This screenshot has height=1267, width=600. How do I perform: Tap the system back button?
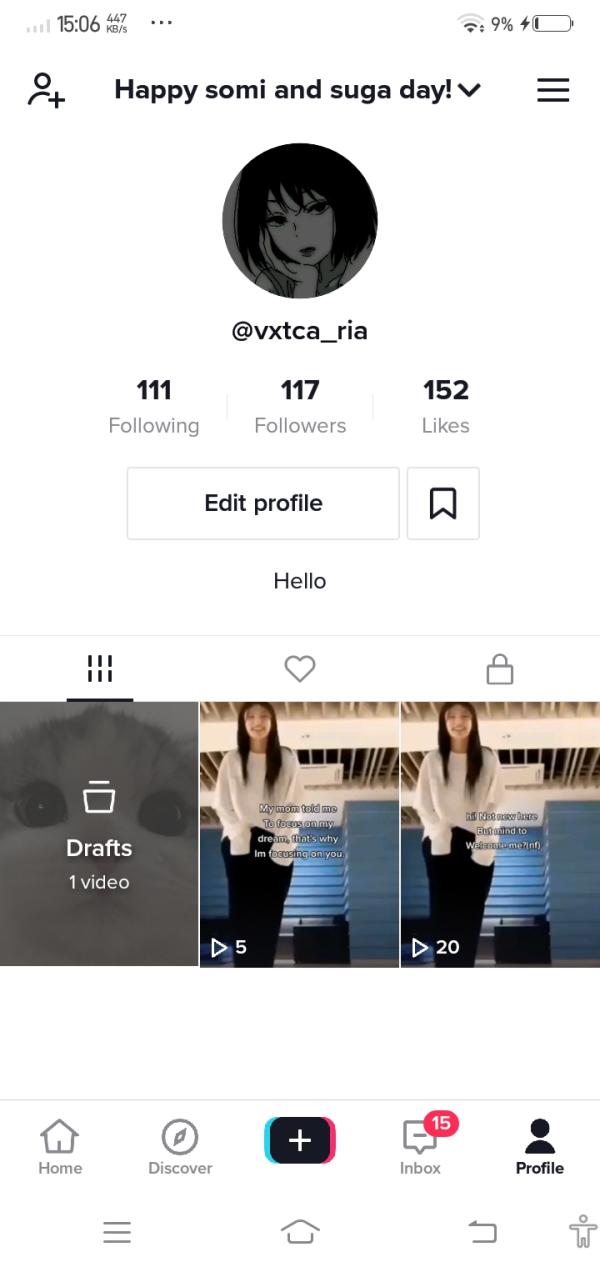483,1232
